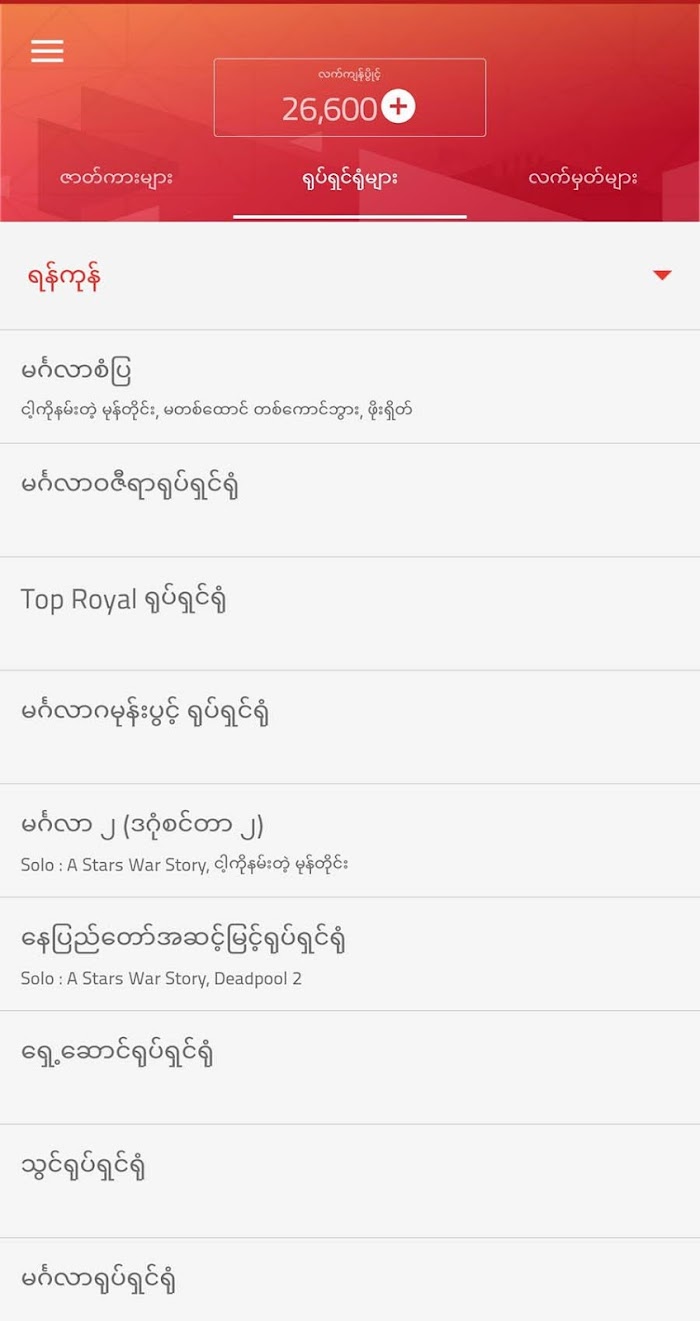
Task: Open မင်္ဂလာ ၂ (ဒဂုံစင်တာ ၂) cinema
Action: coord(350,840)
